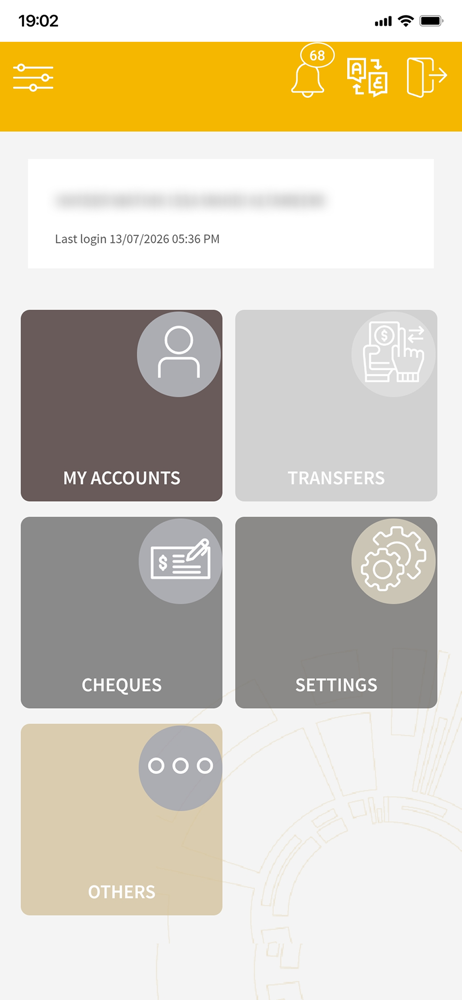Viewport: 462px width, 1000px height.
Task: Open the Settings tile
Action: pyautogui.click(x=336, y=612)
